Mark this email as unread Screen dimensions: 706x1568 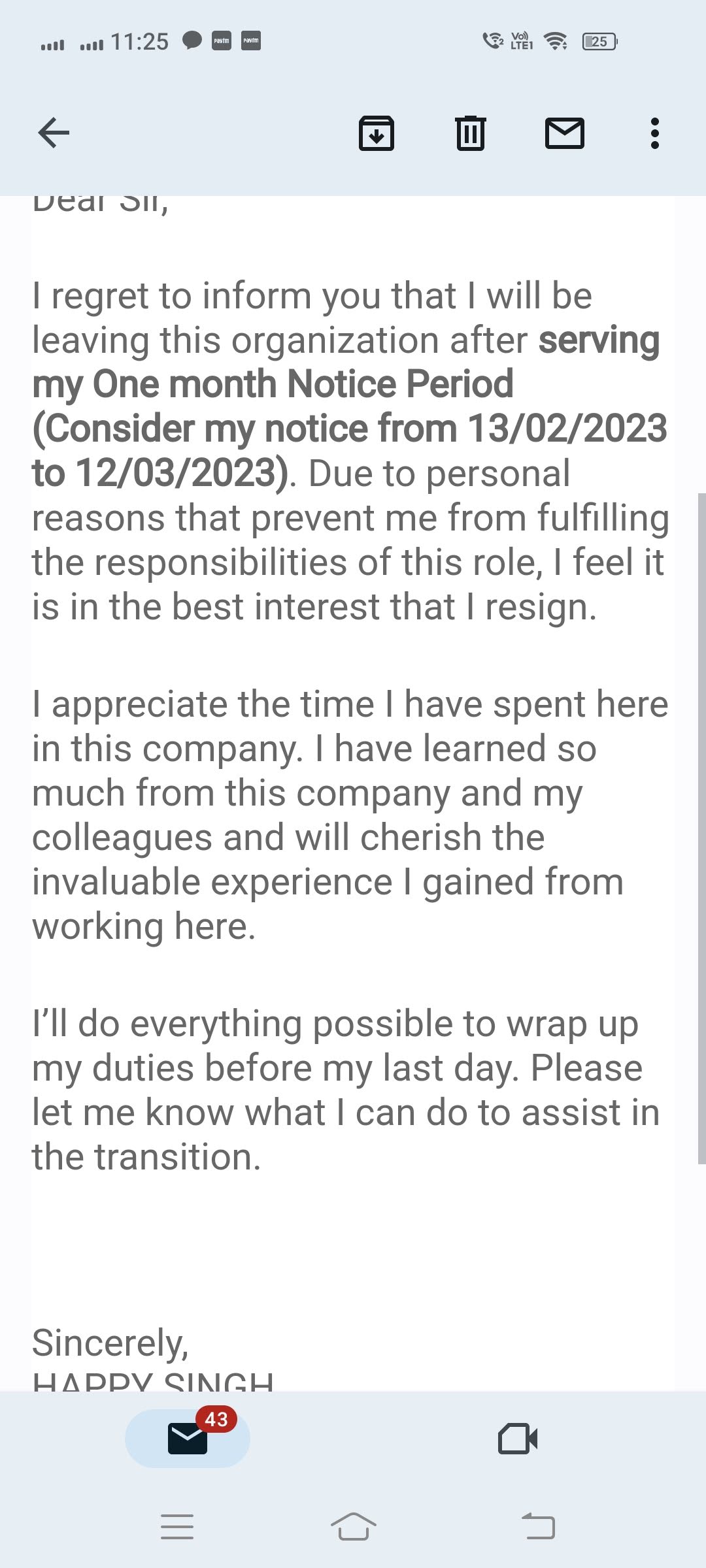[564, 133]
